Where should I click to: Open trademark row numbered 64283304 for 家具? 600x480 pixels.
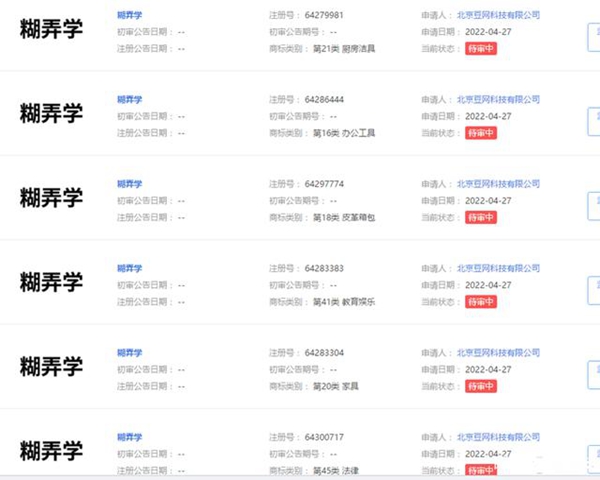[x=51, y=366]
